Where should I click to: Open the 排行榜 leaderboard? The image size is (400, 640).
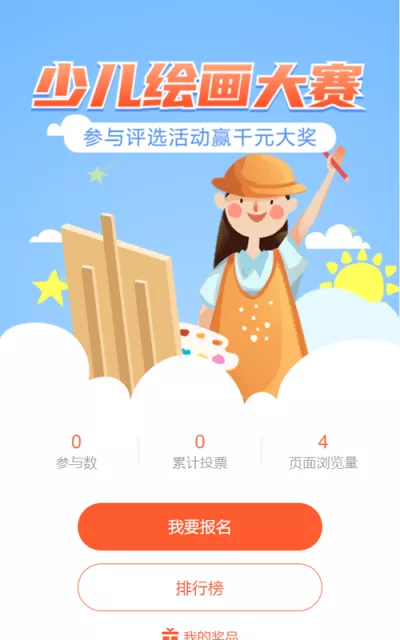pos(200,587)
